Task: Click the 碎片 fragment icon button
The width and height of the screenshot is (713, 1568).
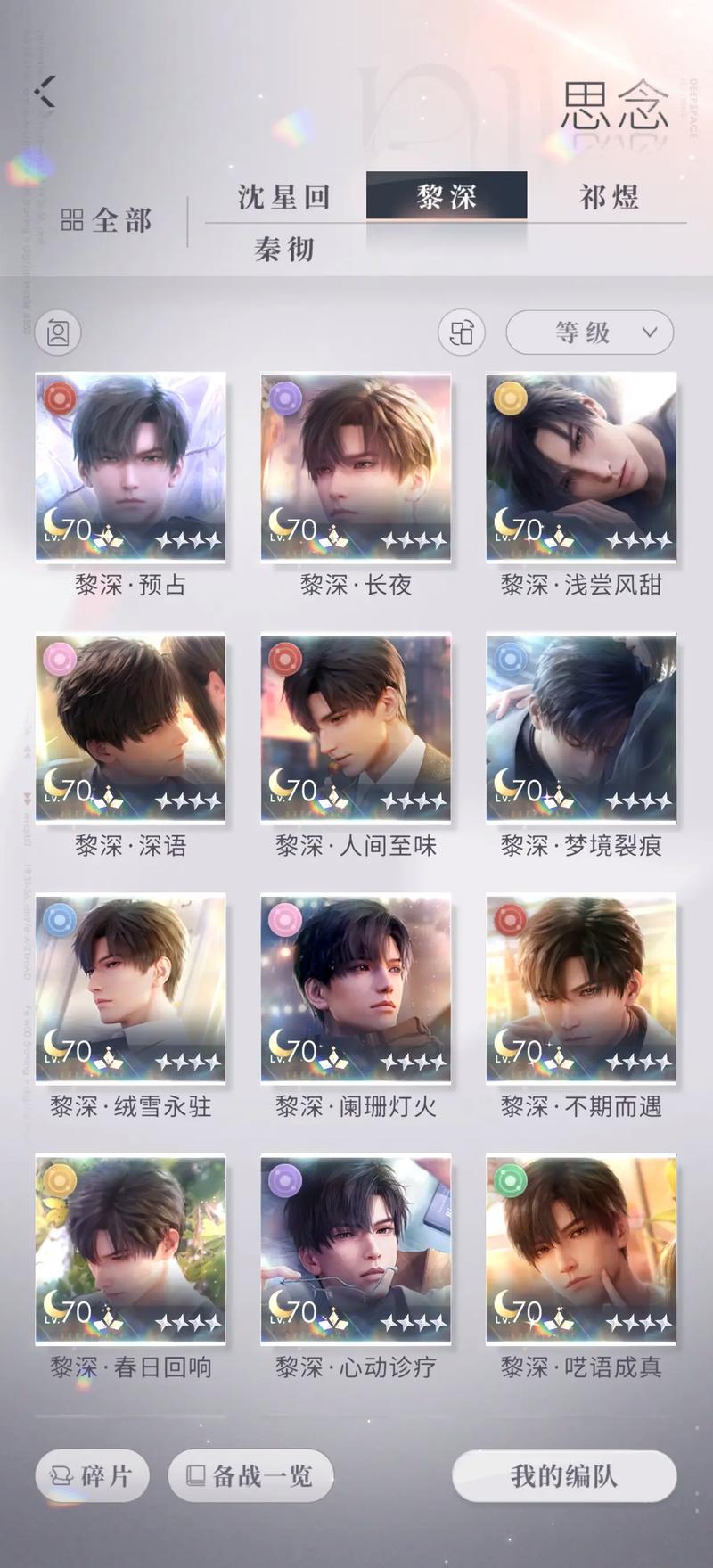Action: (x=93, y=1475)
